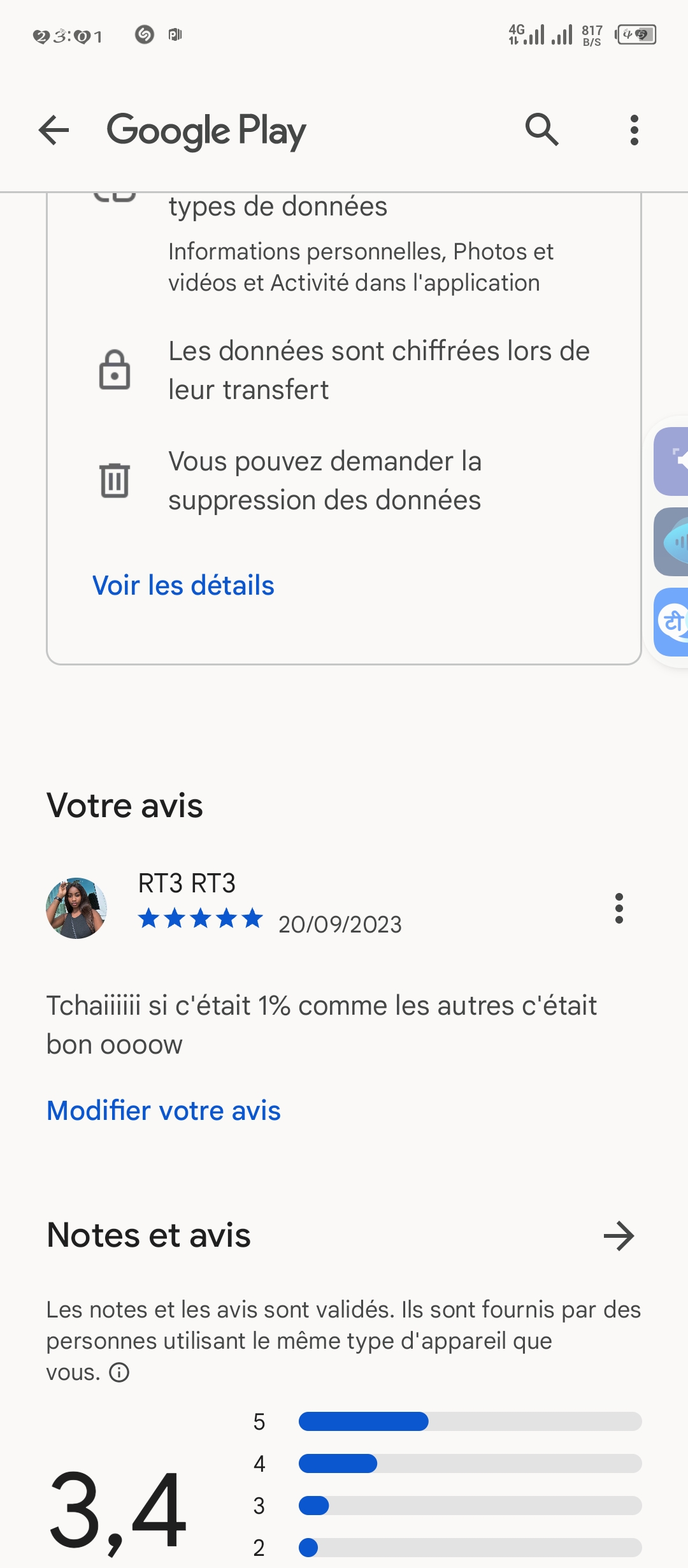Open Google Play search

[541, 130]
